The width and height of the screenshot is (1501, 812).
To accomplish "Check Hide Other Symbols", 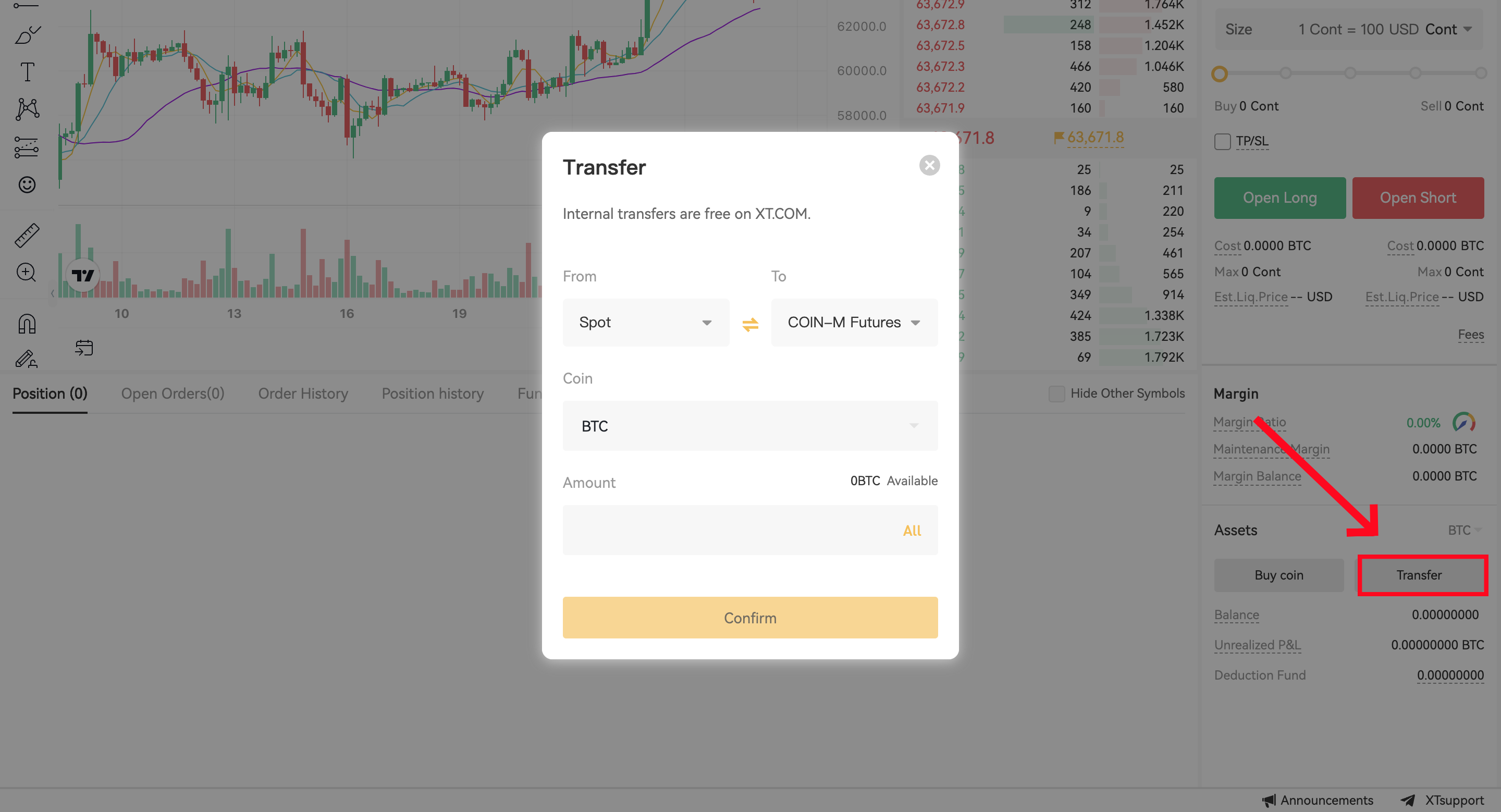I will 1056,394.
